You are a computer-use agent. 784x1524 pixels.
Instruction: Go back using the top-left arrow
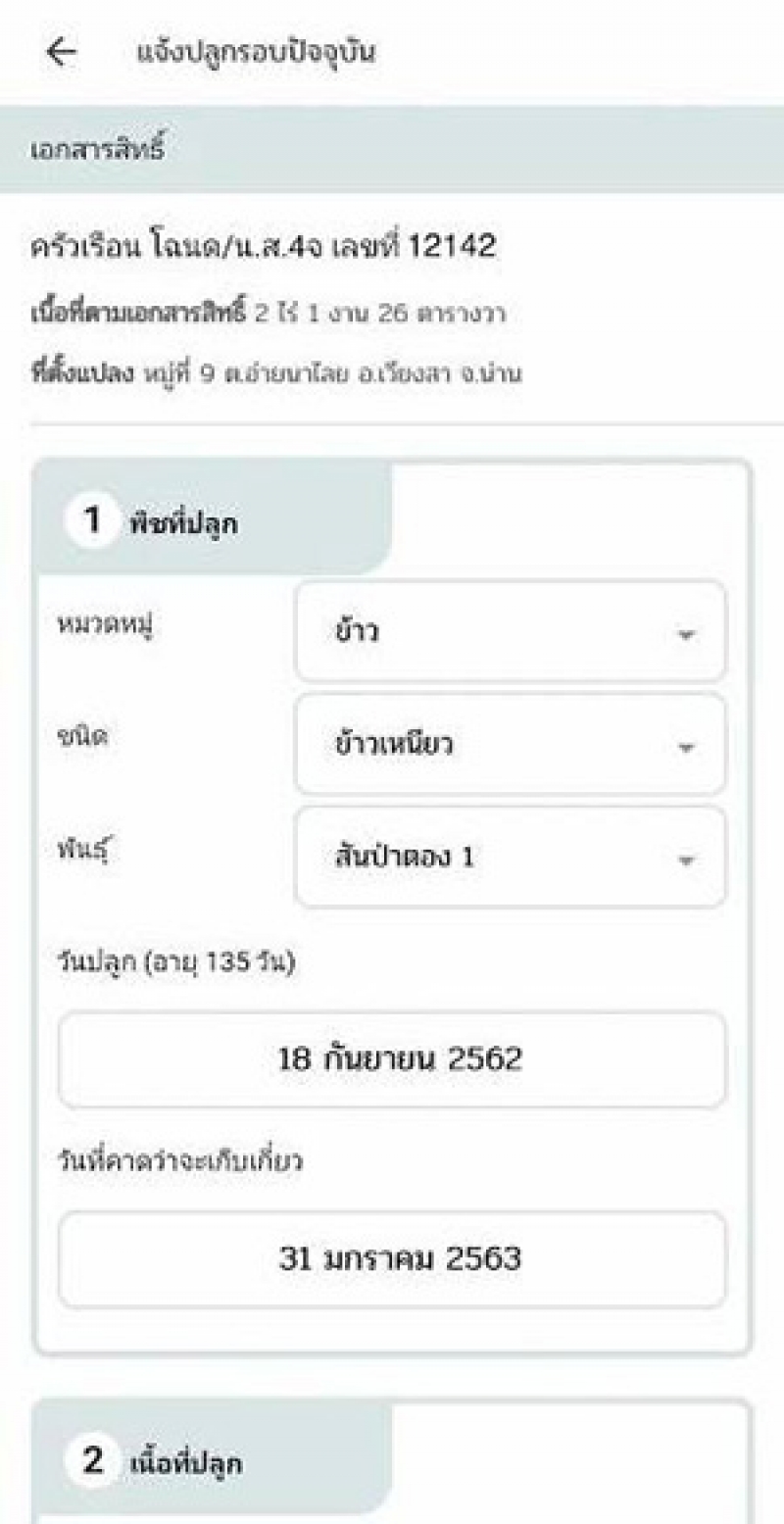coord(61,53)
